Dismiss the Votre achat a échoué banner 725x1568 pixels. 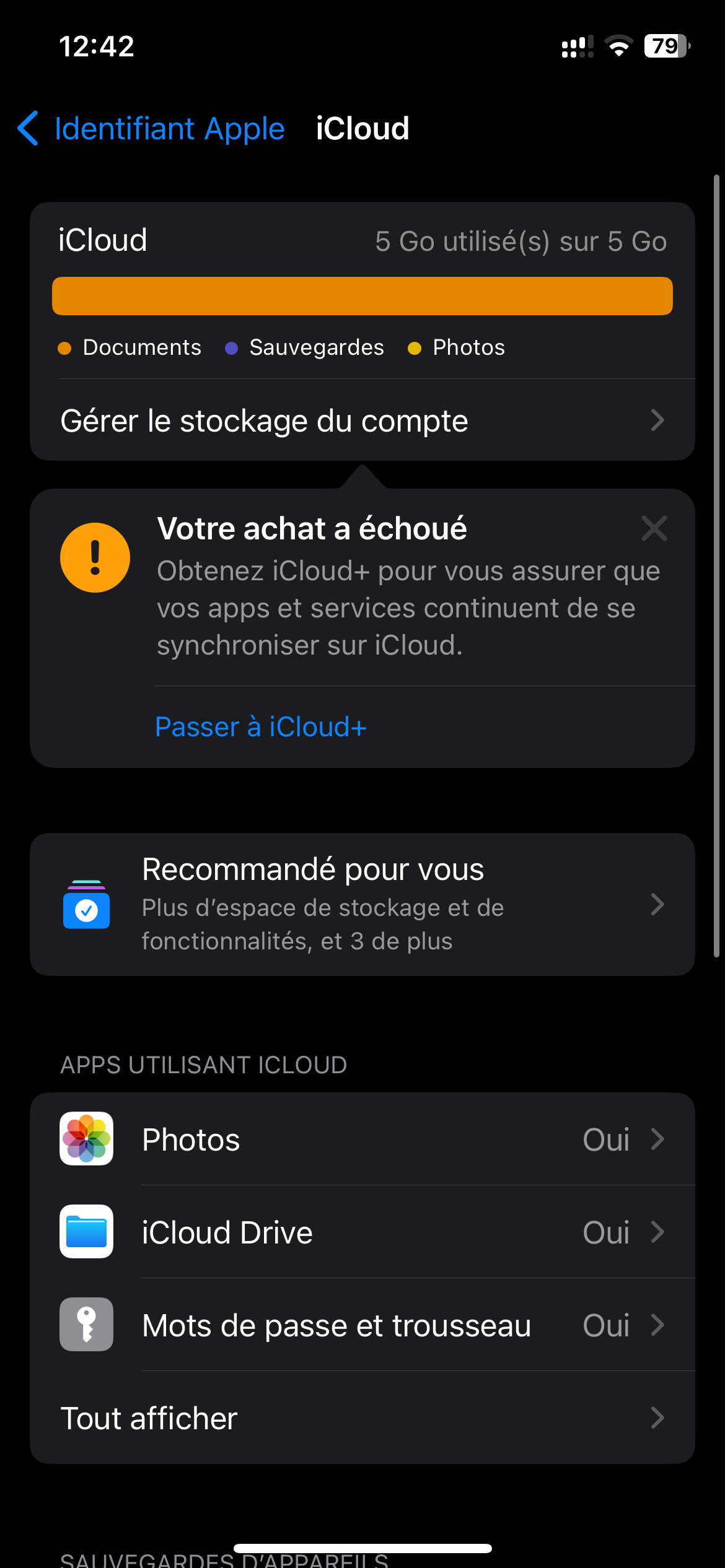click(654, 529)
